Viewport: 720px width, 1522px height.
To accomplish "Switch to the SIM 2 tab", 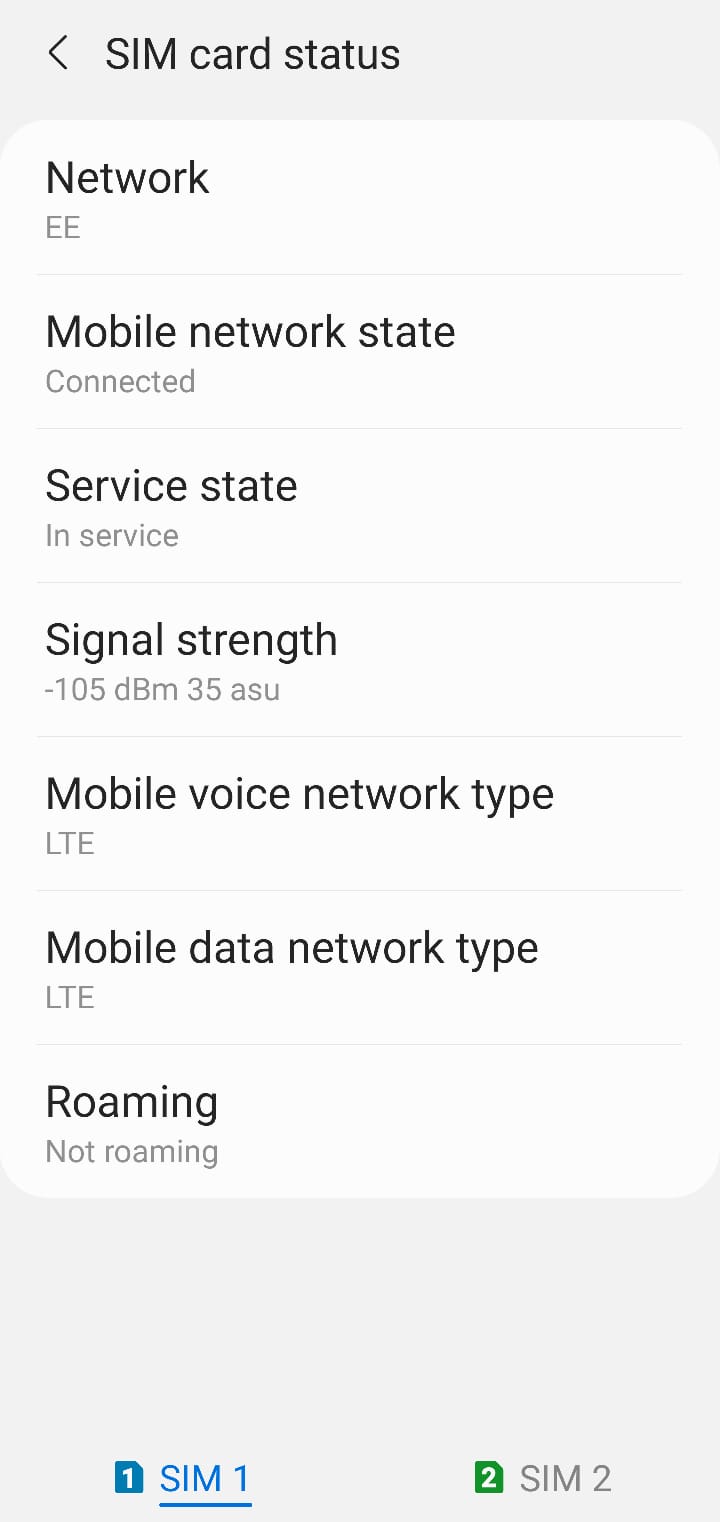I will click(543, 1477).
